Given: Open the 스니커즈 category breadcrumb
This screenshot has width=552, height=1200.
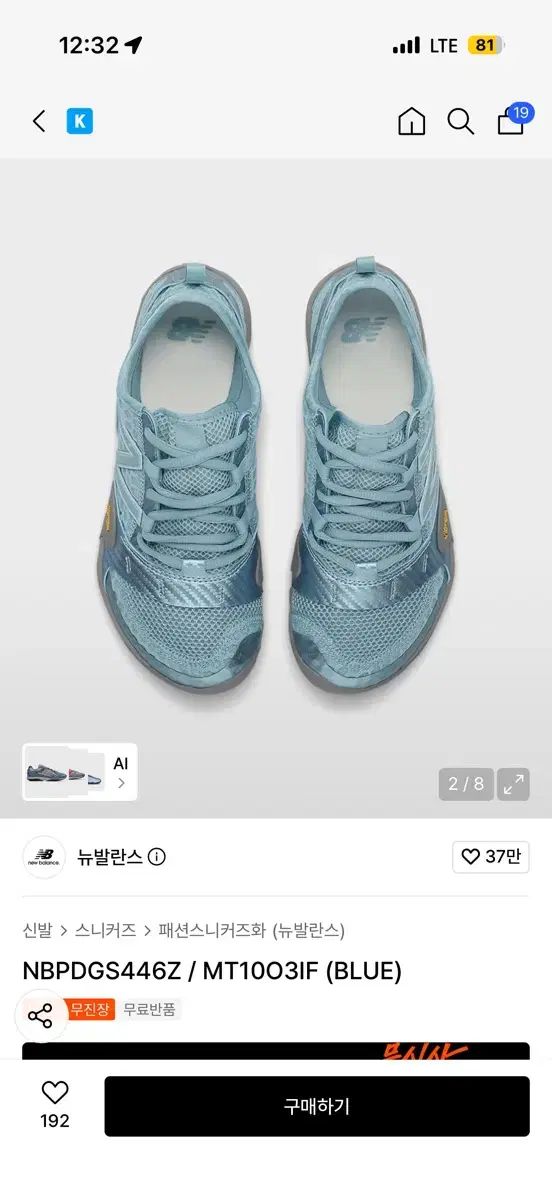Looking at the screenshot, I should (105, 930).
